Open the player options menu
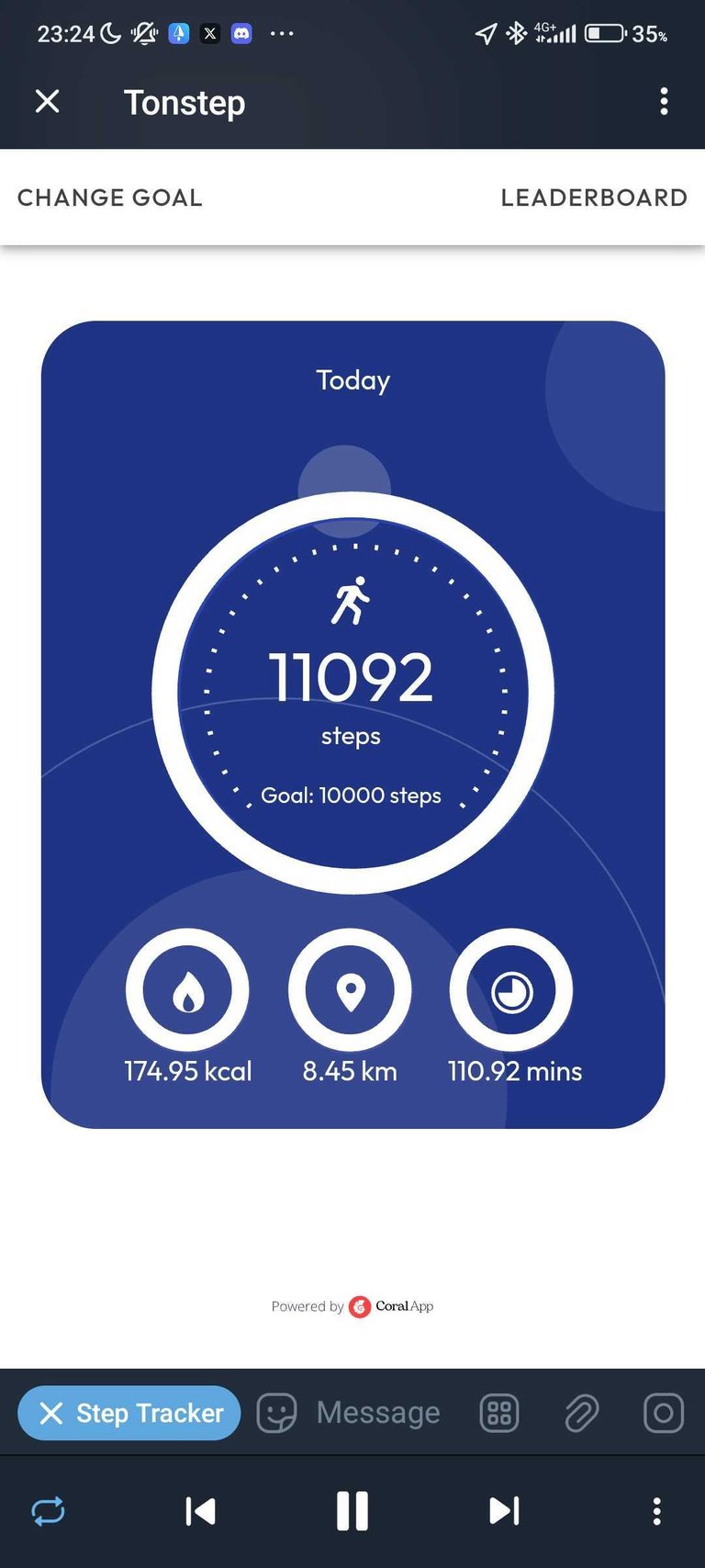The height and width of the screenshot is (1568, 705). click(656, 1511)
